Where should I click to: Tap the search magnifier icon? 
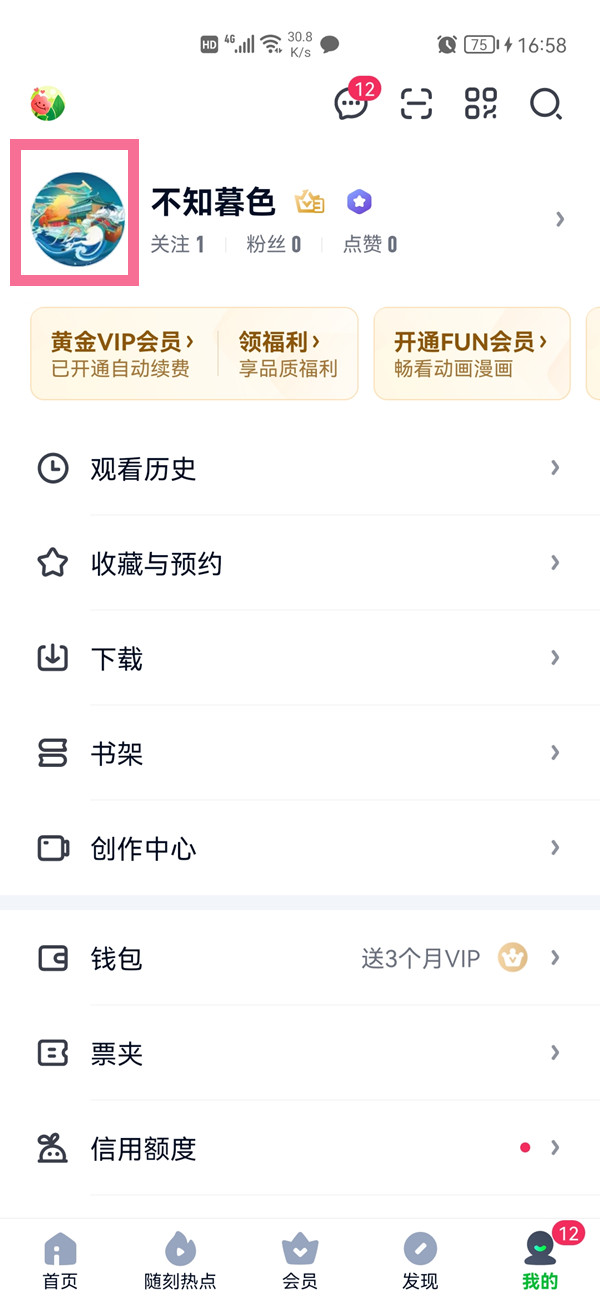point(545,104)
